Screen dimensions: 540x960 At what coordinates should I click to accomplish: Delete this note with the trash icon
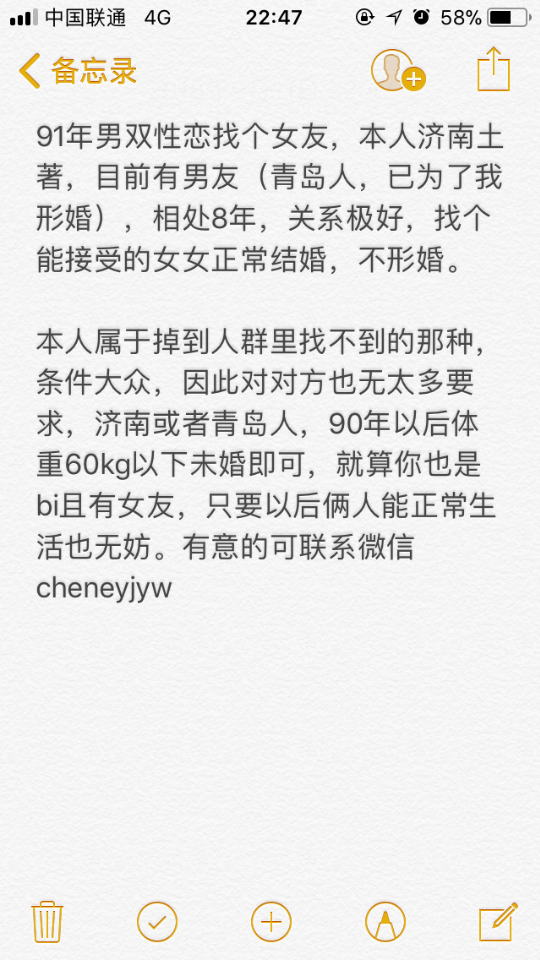[47, 921]
